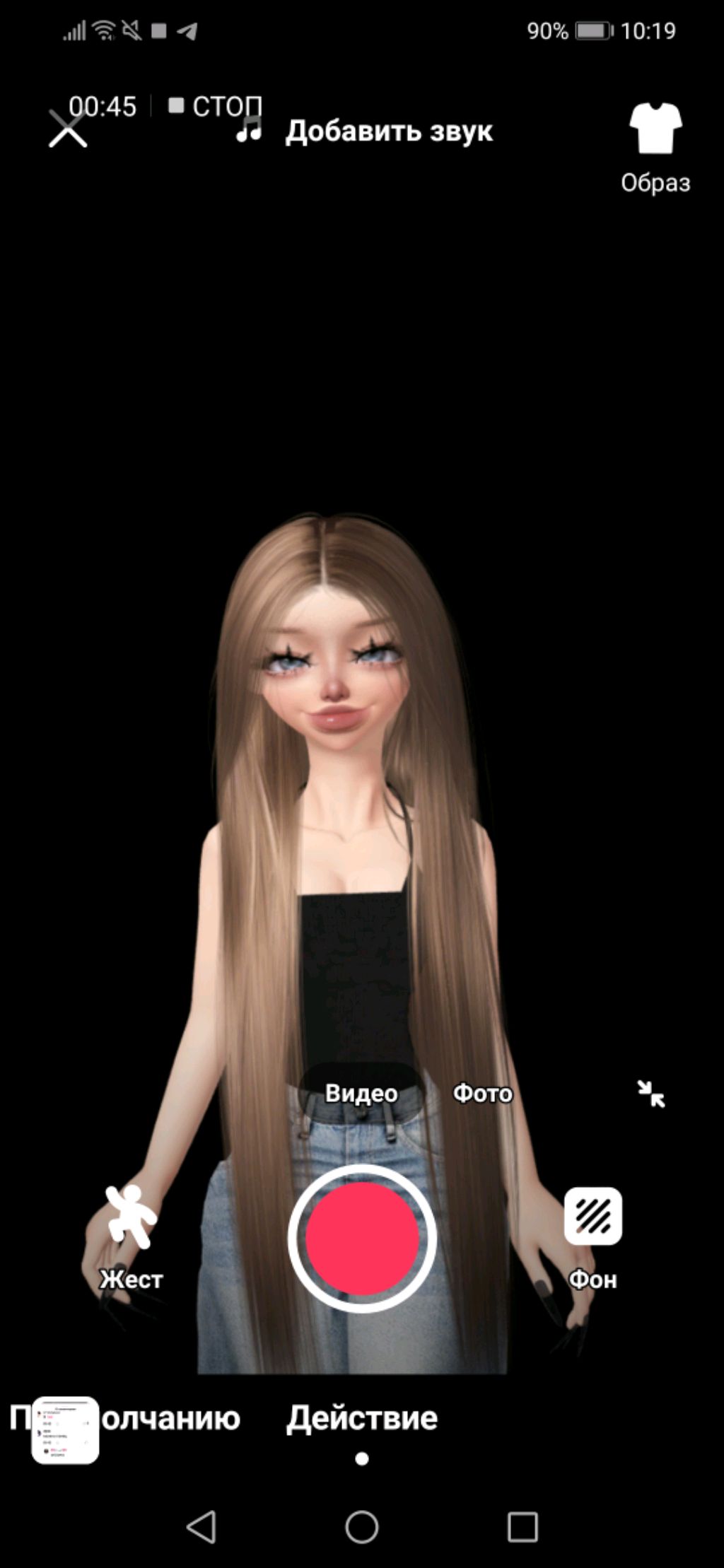
Task: Go back with the system back button
Action: 202,1526
